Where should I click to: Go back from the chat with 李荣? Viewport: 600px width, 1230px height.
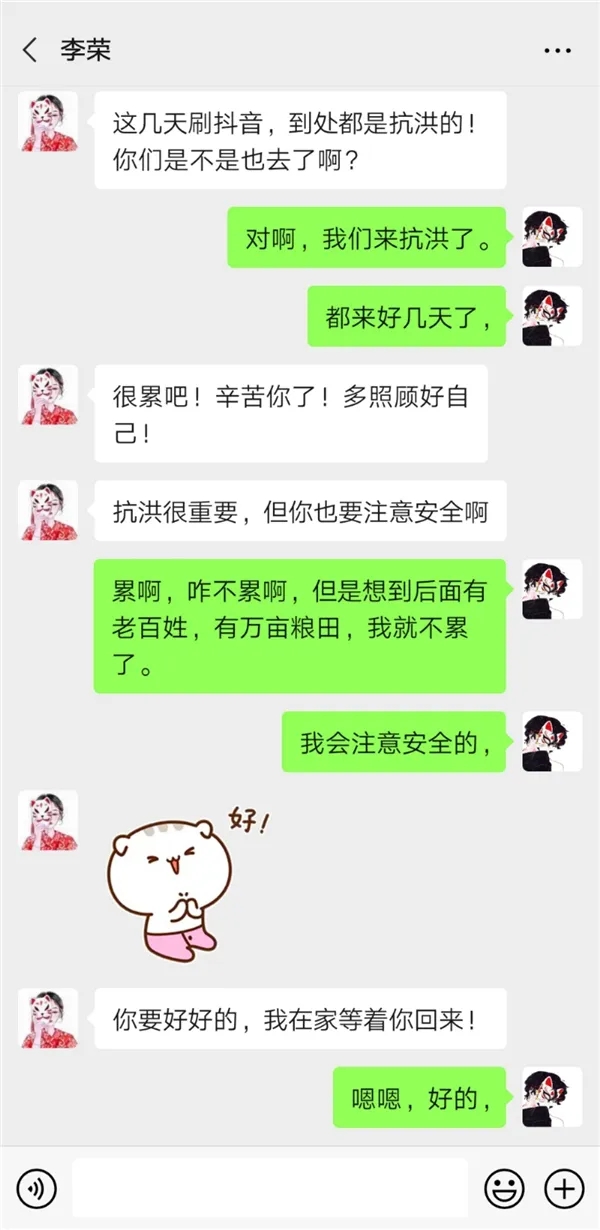click(30, 50)
